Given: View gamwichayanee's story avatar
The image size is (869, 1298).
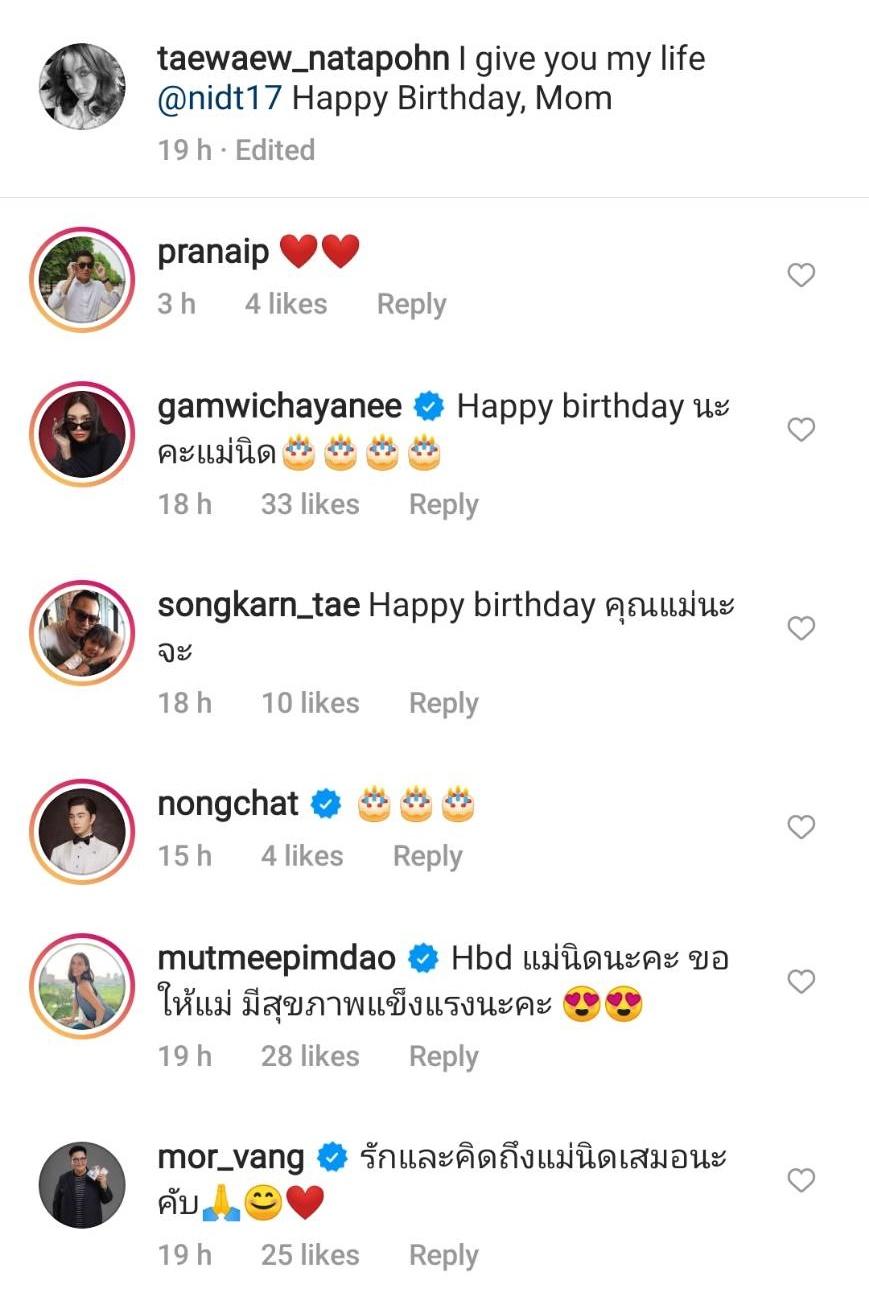Looking at the screenshot, I should [82, 431].
